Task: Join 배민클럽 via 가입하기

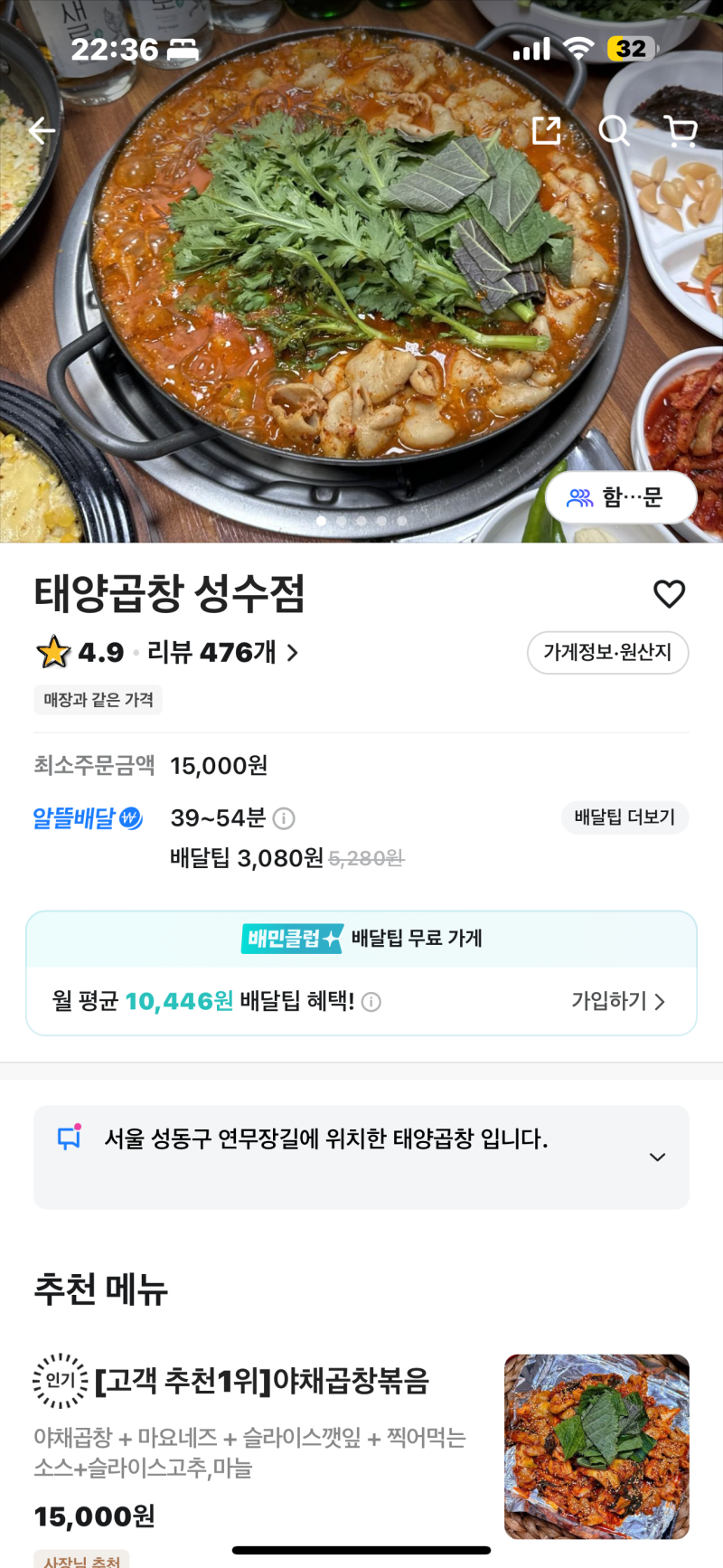Action: point(618,1001)
